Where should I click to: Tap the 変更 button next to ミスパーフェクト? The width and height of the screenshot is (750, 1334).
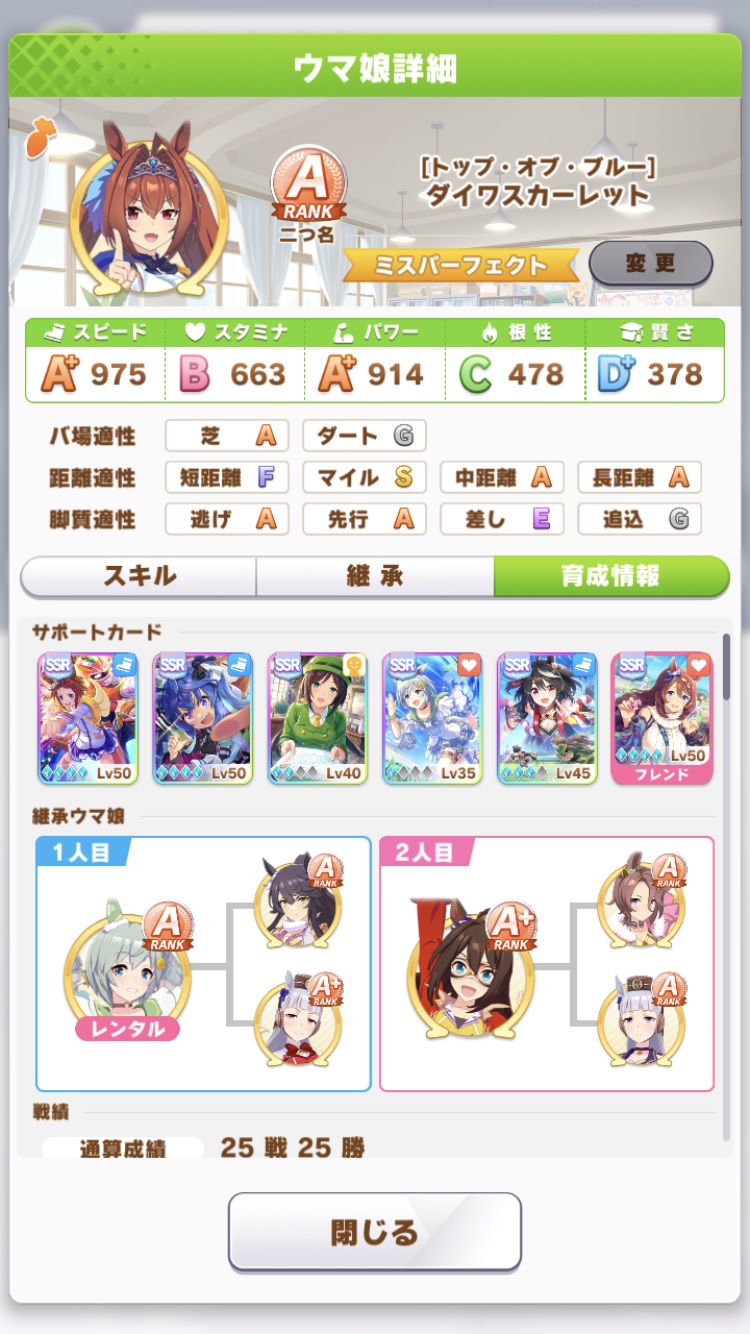pyautogui.click(x=651, y=264)
